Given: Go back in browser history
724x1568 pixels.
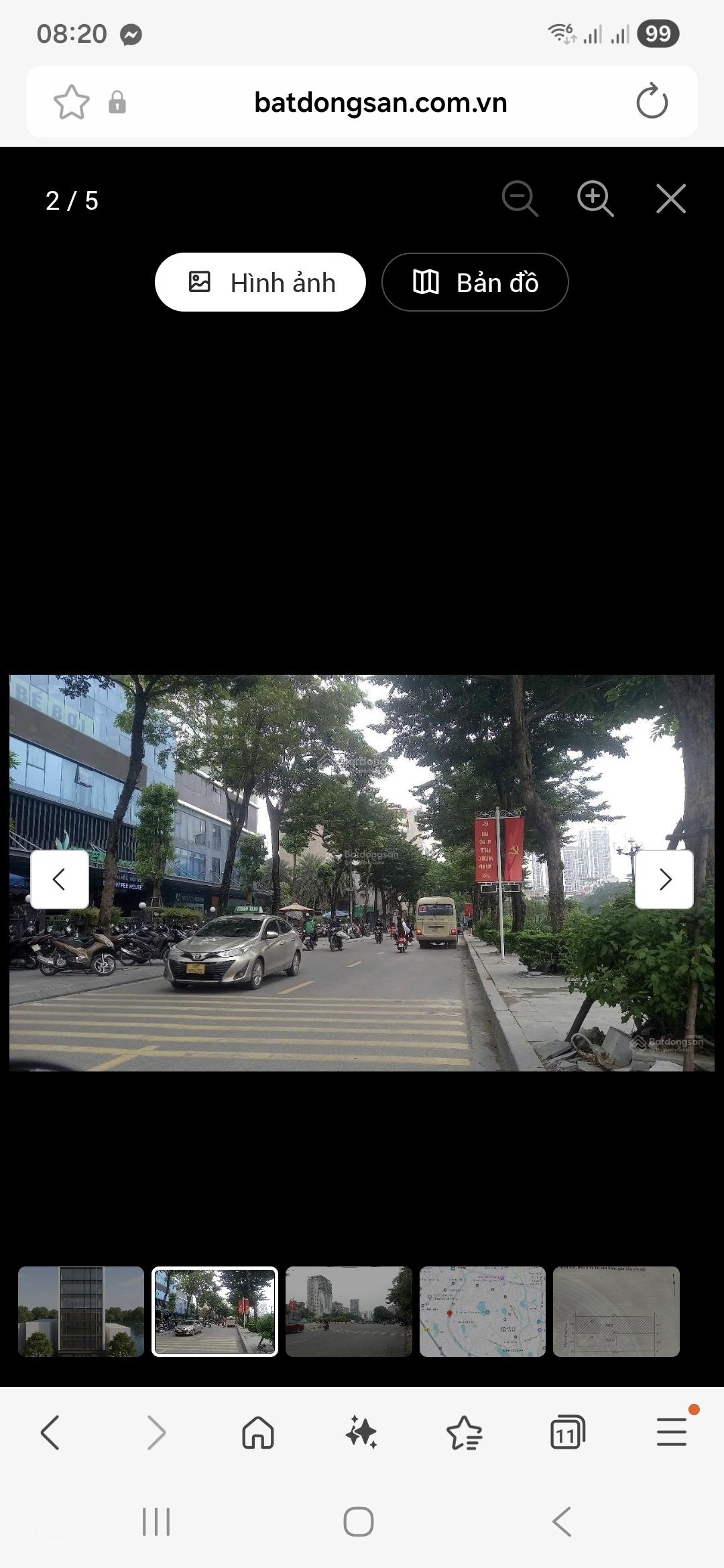Looking at the screenshot, I should click(x=50, y=1433).
